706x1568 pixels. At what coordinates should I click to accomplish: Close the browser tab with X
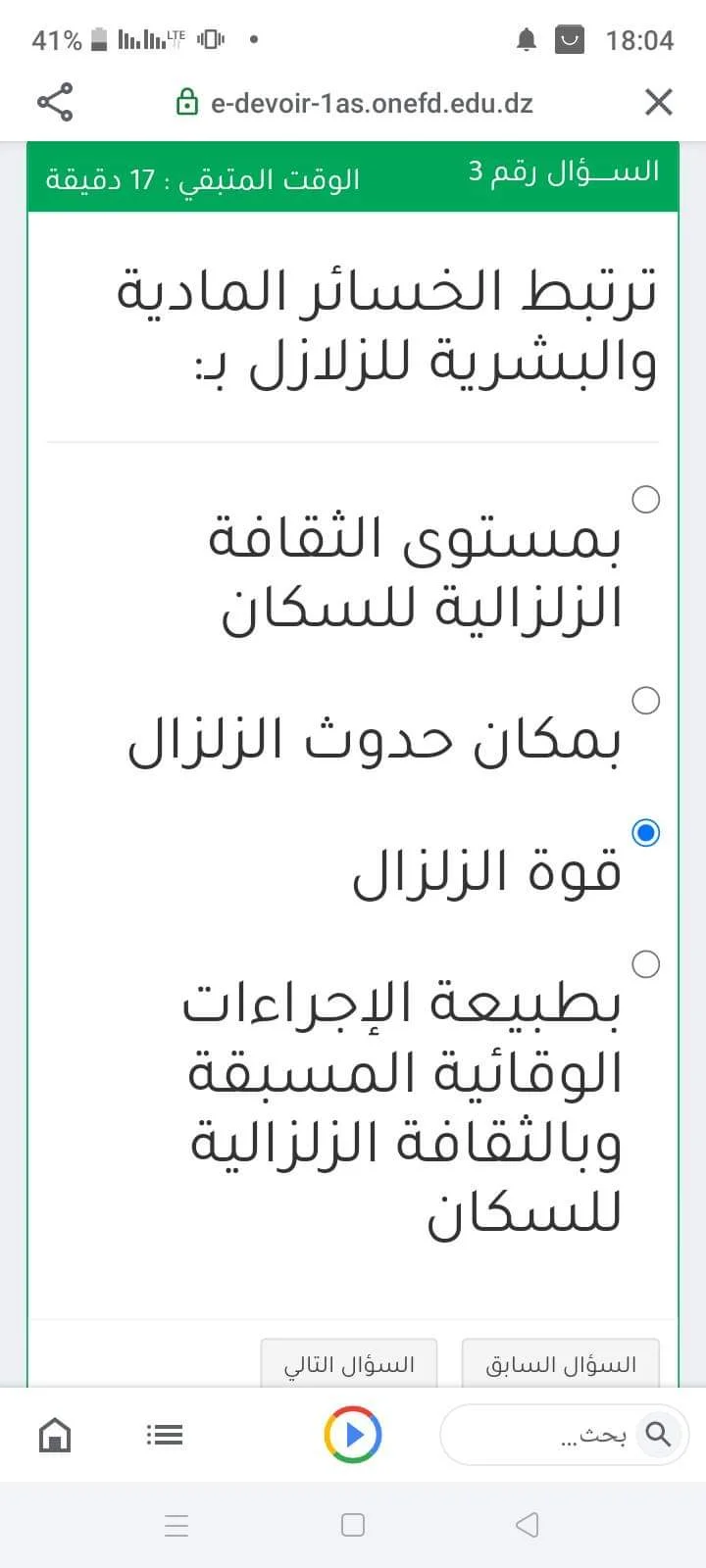(x=658, y=102)
